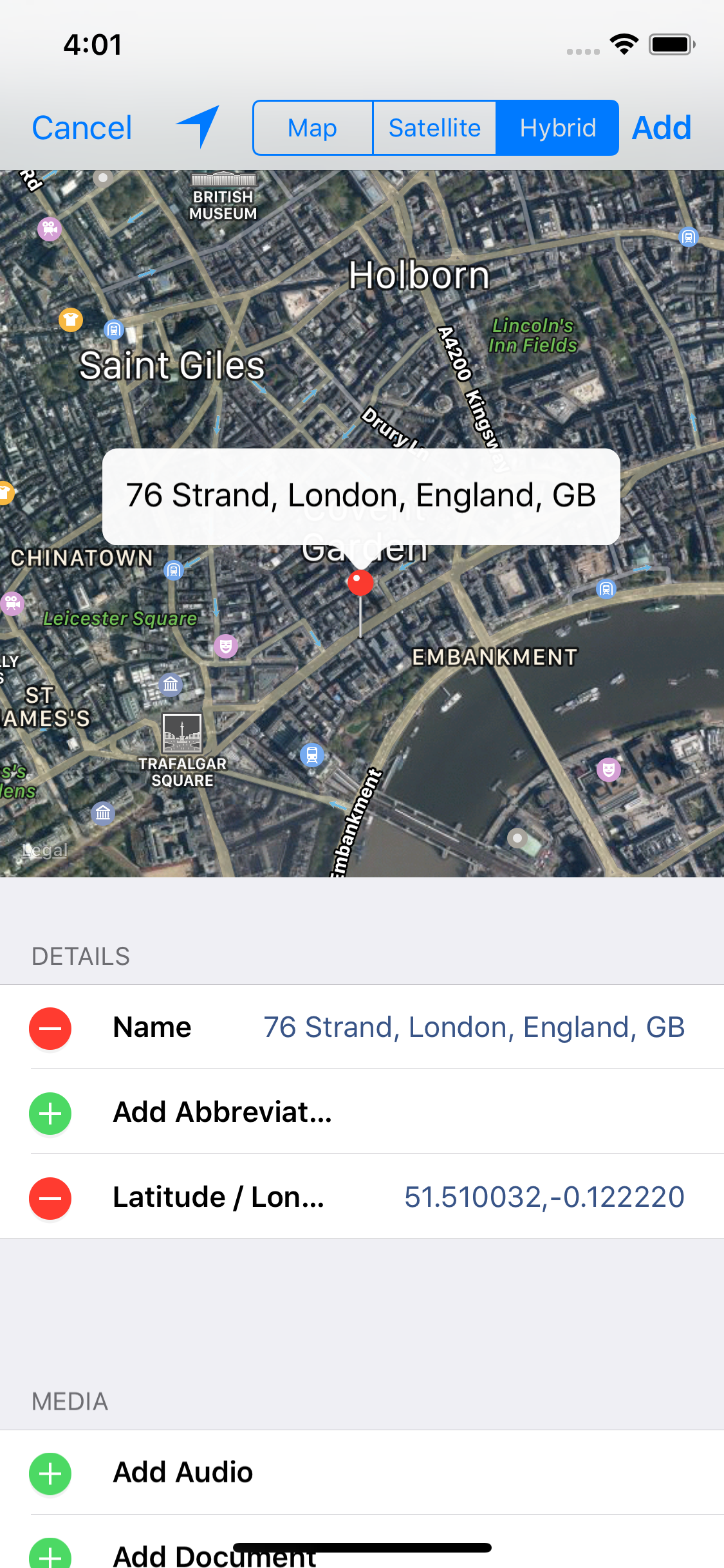The width and height of the screenshot is (724, 1568).
Task: Edit the coordinates 51.510032,-0.122220
Action: (544, 1198)
